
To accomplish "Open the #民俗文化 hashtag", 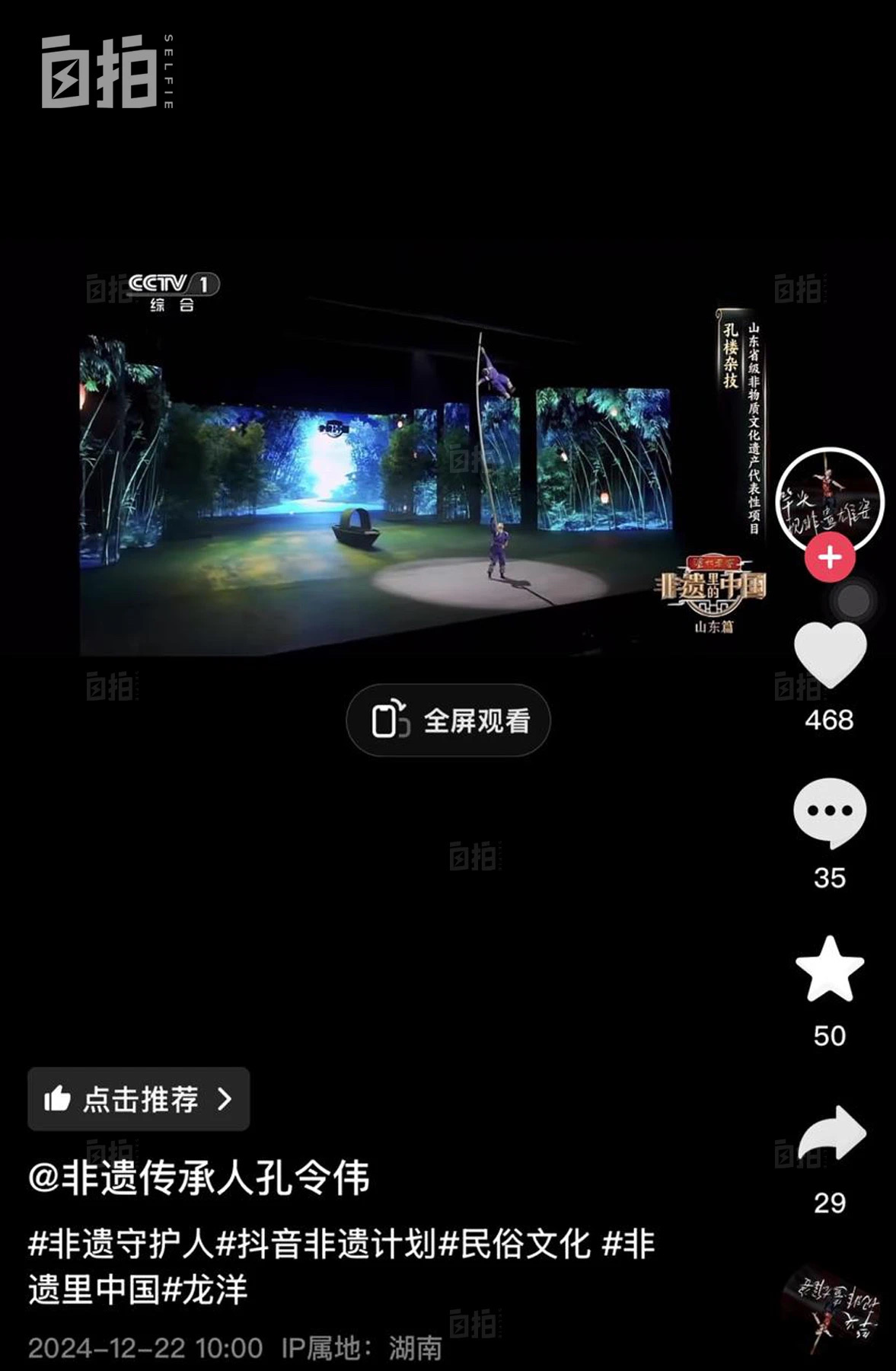I will click(515, 1245).
